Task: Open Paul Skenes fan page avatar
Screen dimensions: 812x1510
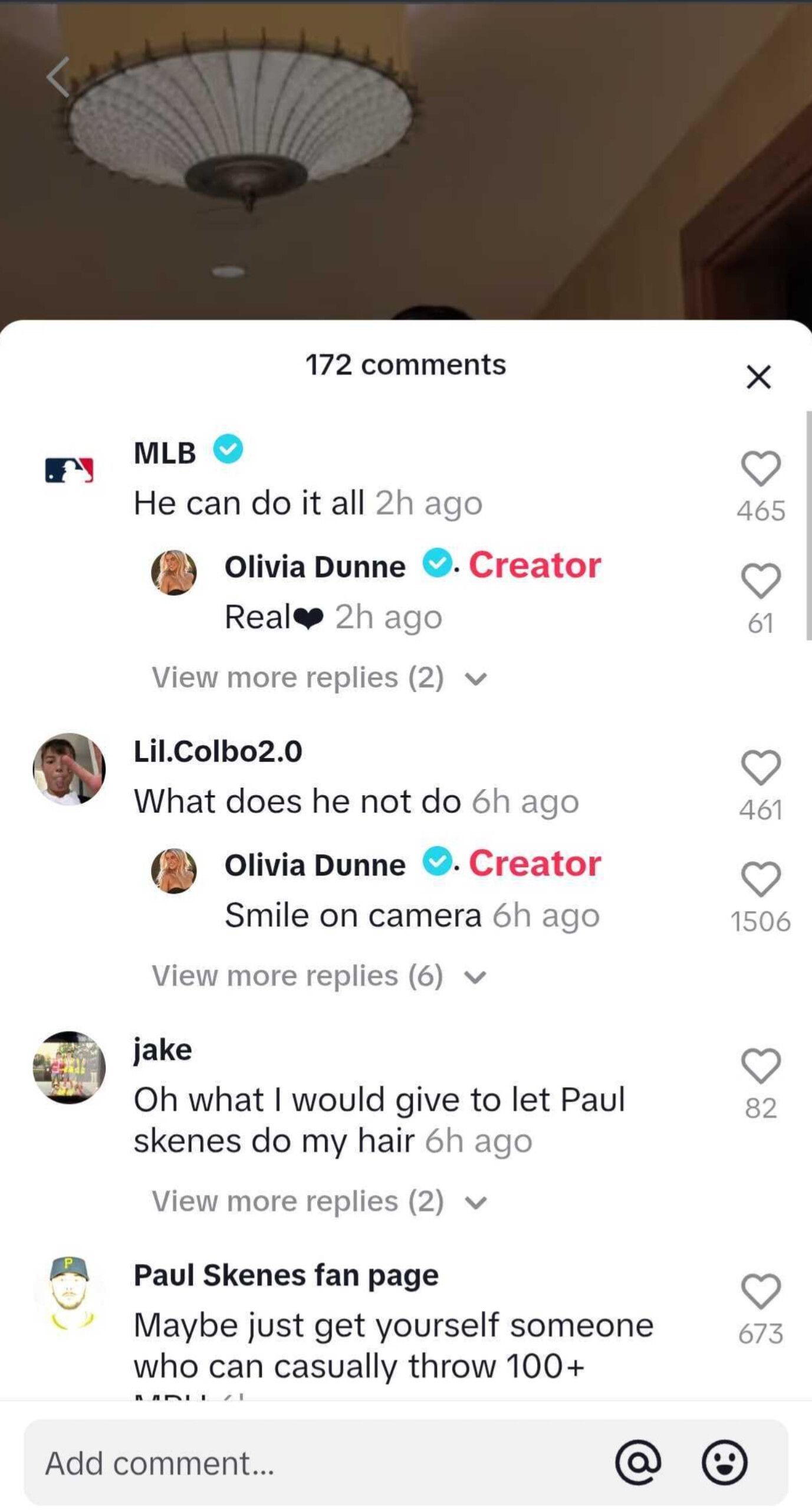Action: click(70, 1292)
